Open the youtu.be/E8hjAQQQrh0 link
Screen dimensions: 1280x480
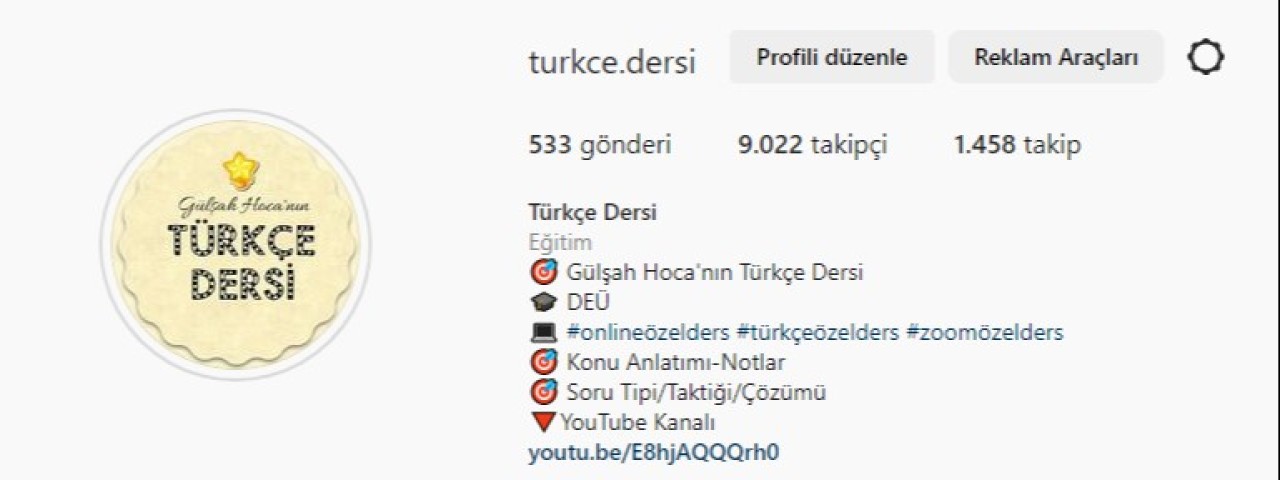653,452
